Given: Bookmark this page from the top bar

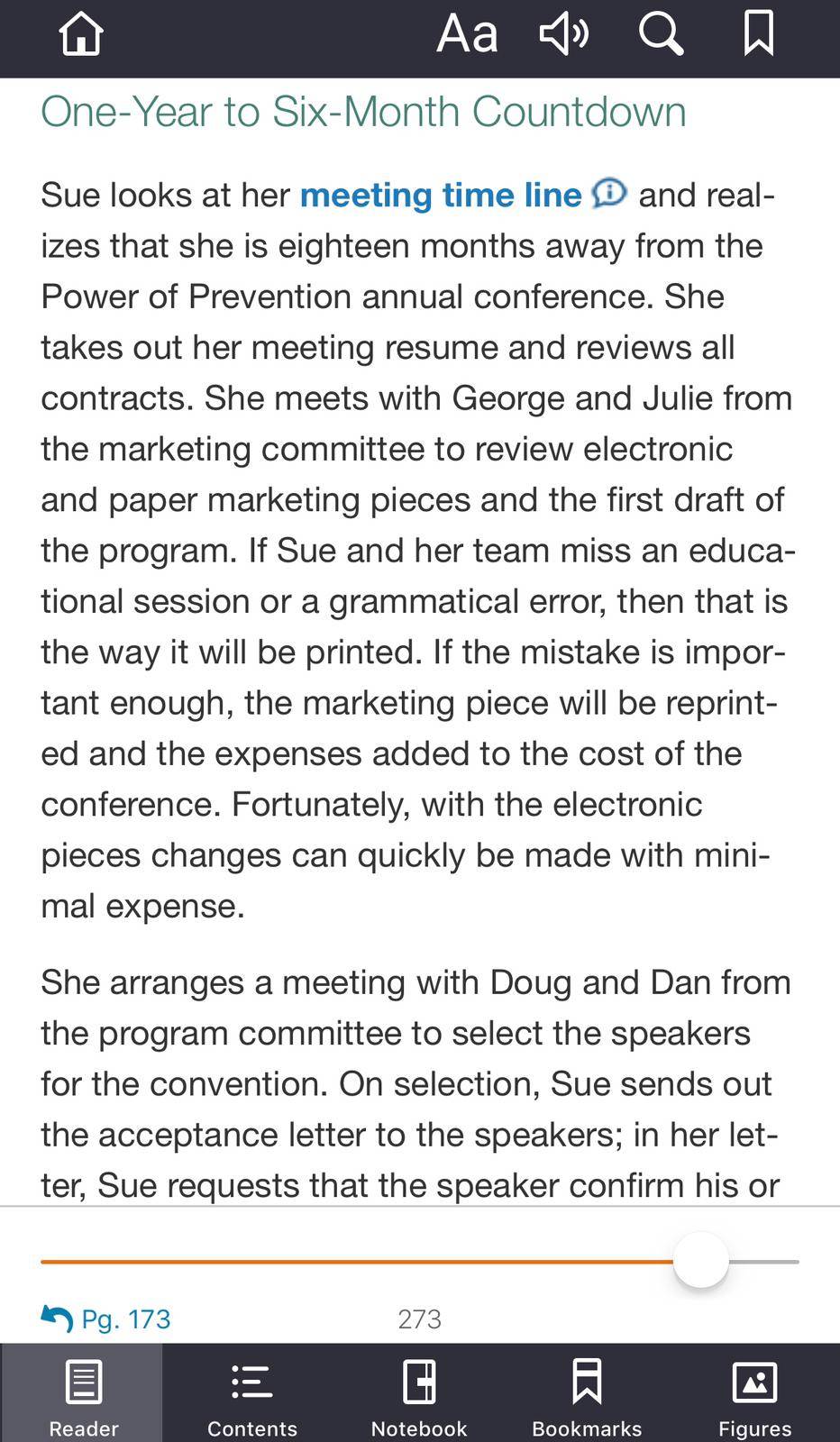Looking at the screenshot, I should pyautogui.click(x=759, y=34).
